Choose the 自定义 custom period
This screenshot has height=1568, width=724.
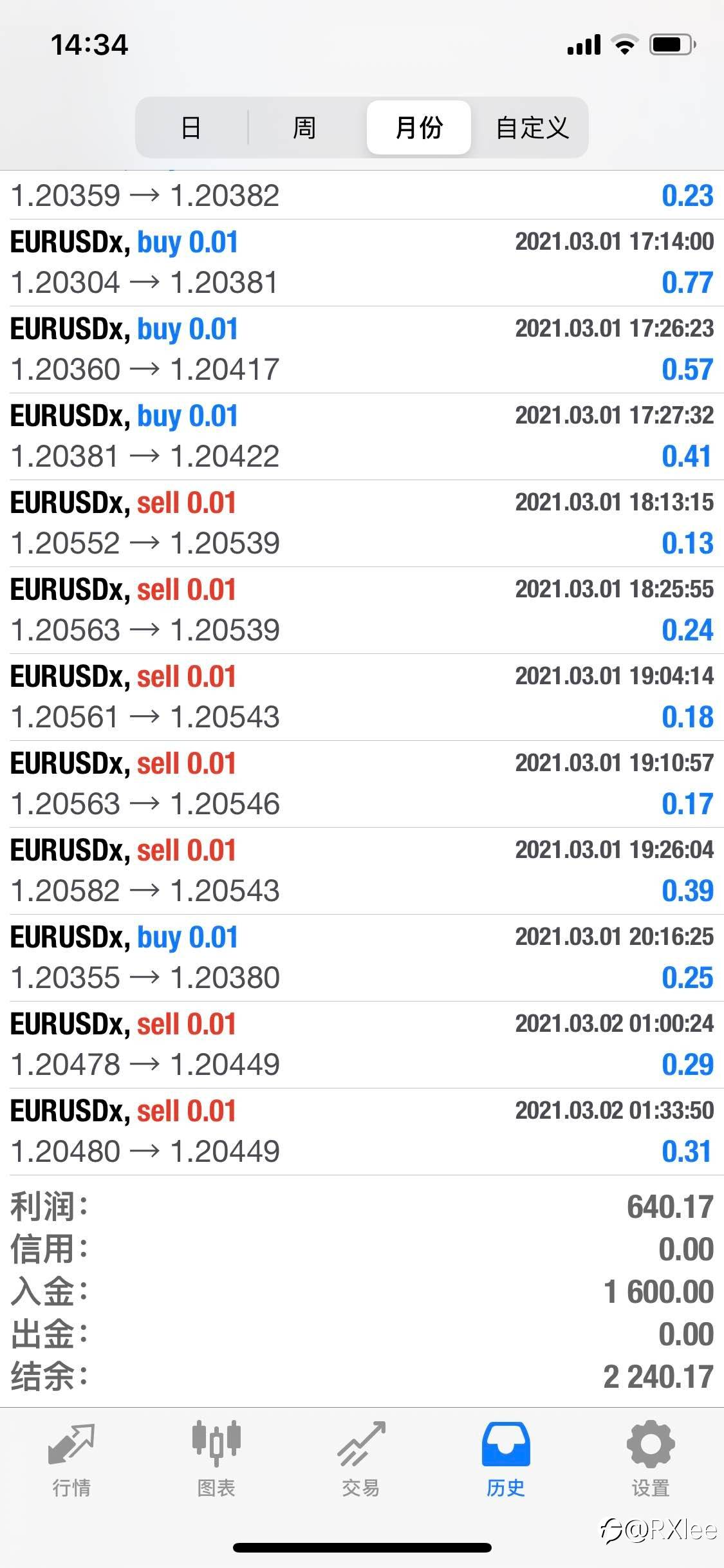coord(532,127)
